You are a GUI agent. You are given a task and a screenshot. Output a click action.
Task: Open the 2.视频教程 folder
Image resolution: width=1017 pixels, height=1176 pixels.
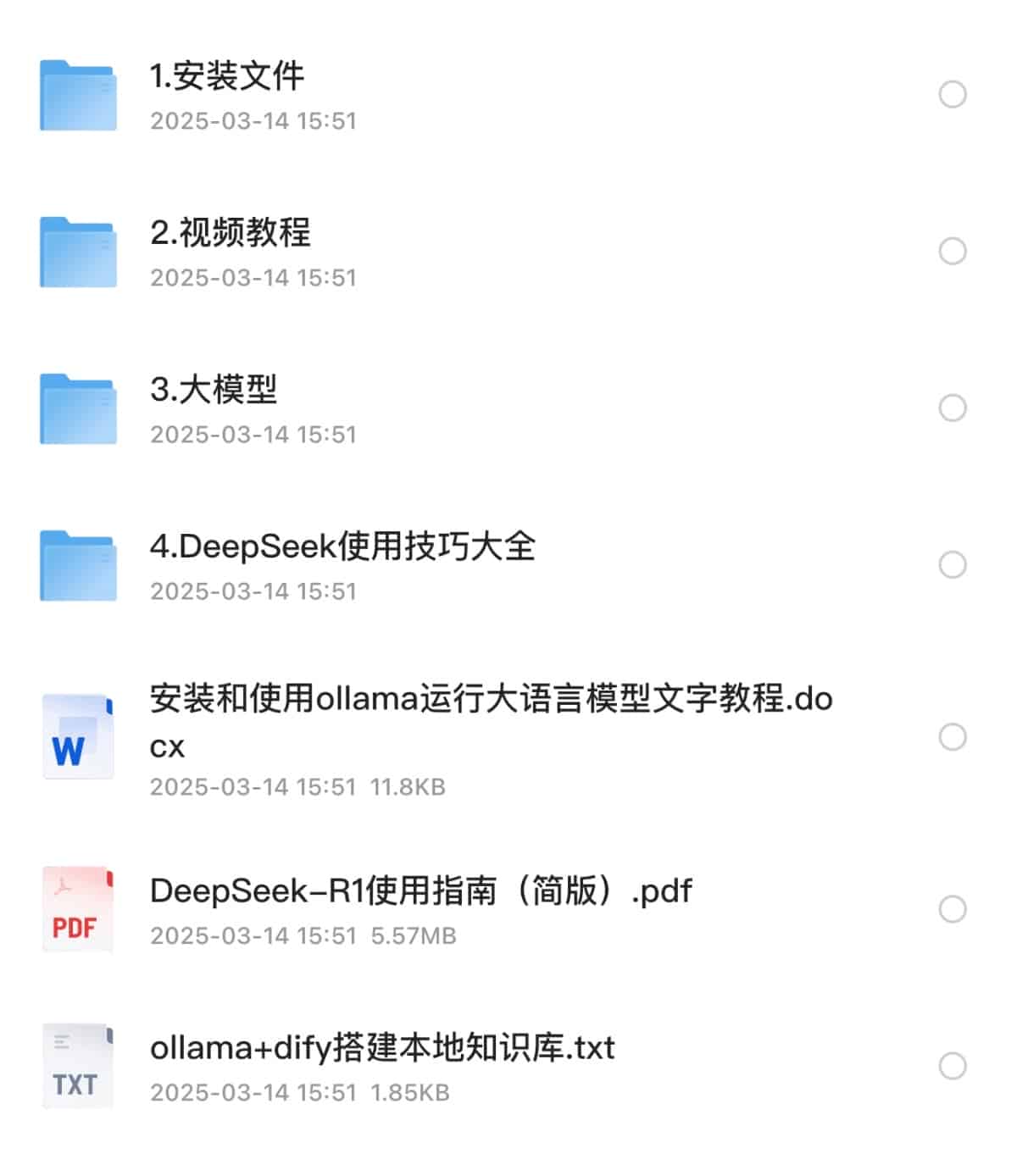[x=231, y=233]
